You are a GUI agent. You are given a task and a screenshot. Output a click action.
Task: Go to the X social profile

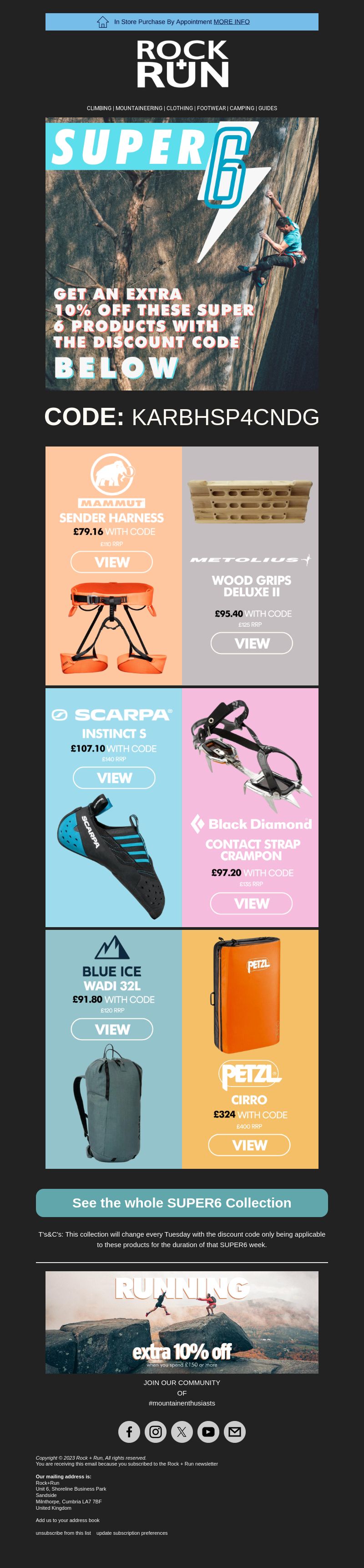(182, 1431)
